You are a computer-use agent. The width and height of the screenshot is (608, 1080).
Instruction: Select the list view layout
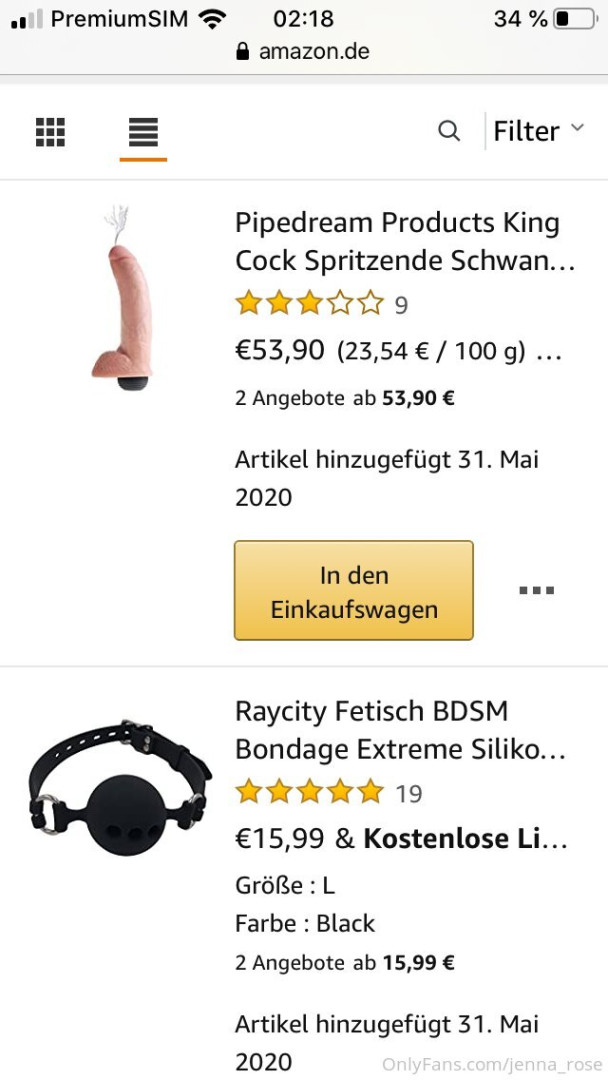[x=143, y=132]
